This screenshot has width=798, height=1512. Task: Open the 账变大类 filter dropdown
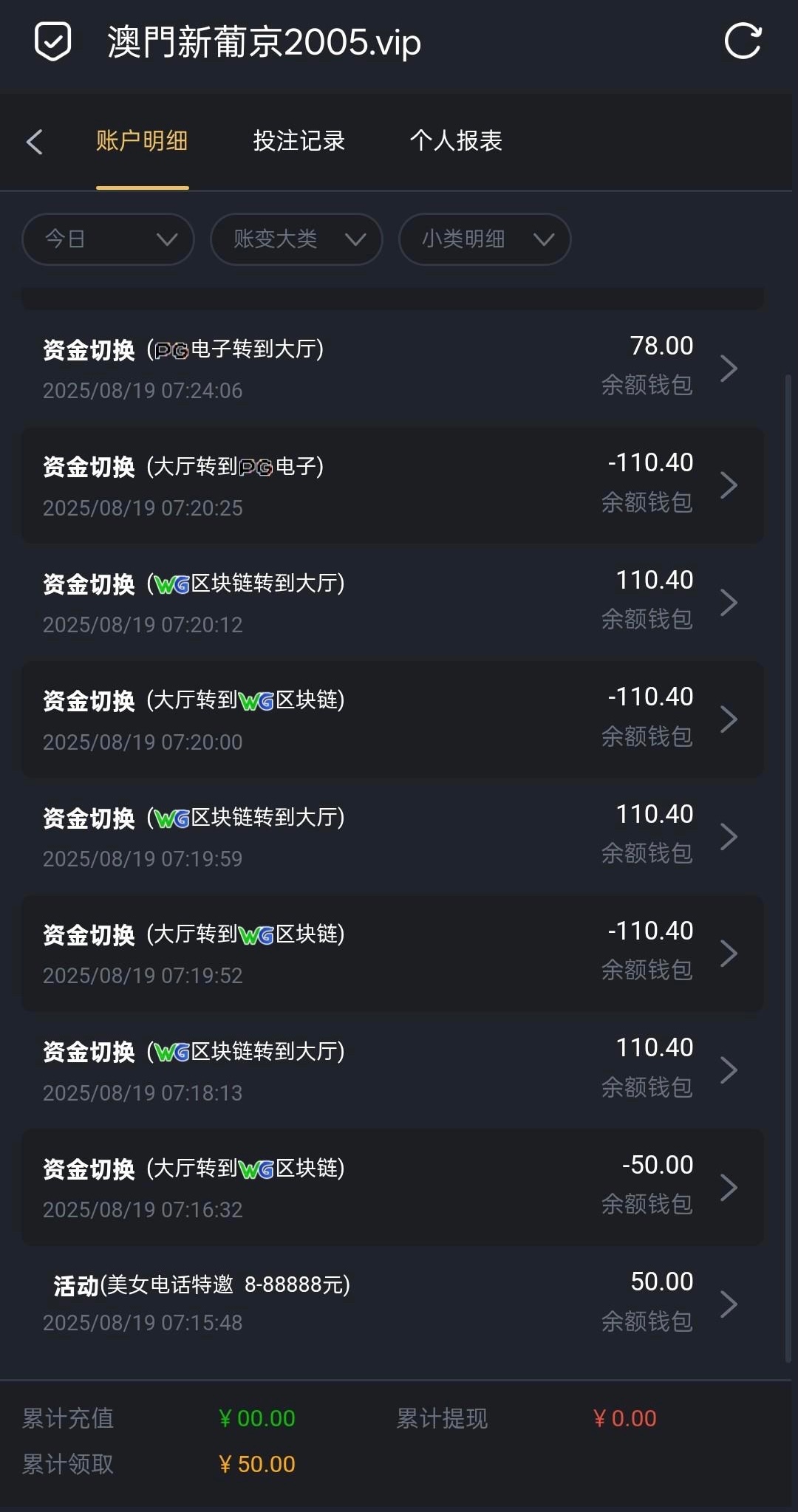click(296, 239)
